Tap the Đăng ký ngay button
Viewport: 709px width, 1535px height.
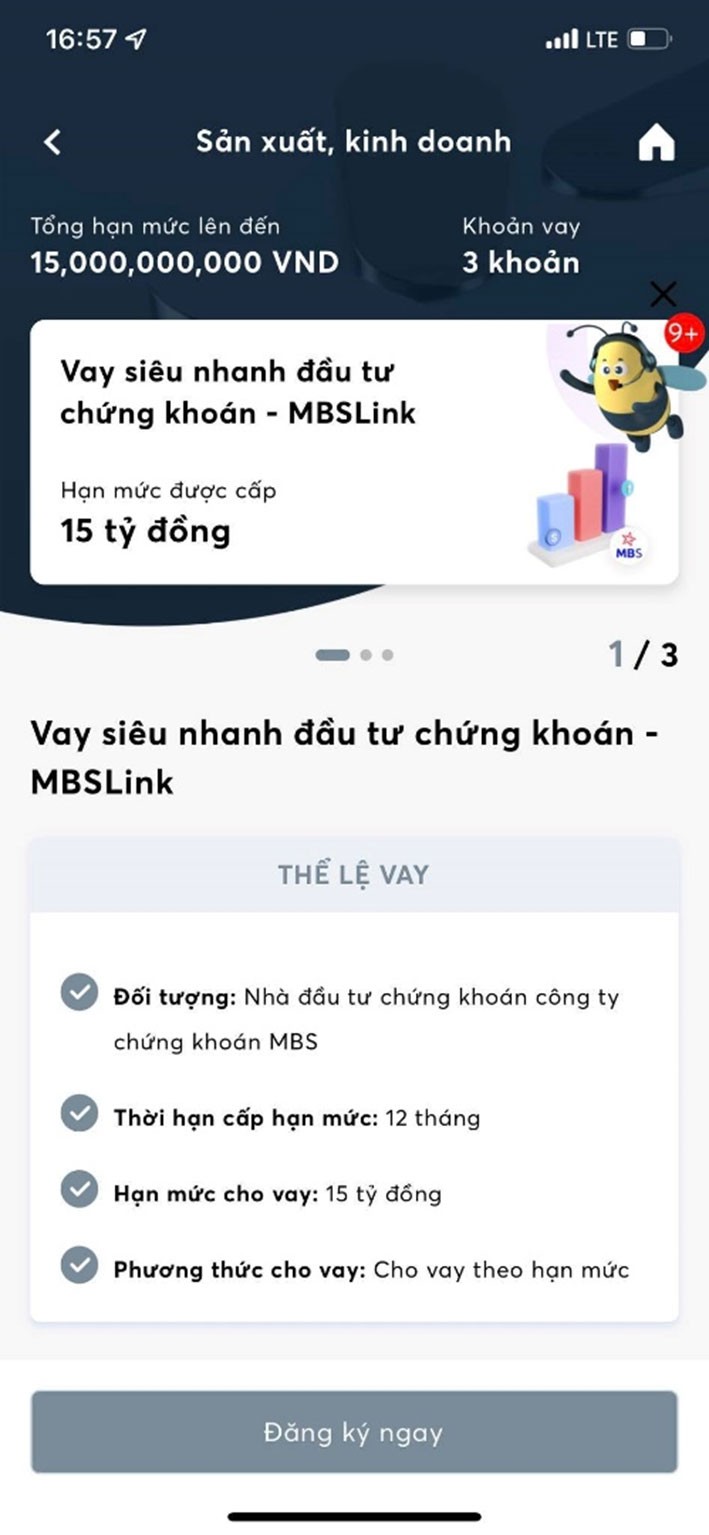354,1433
